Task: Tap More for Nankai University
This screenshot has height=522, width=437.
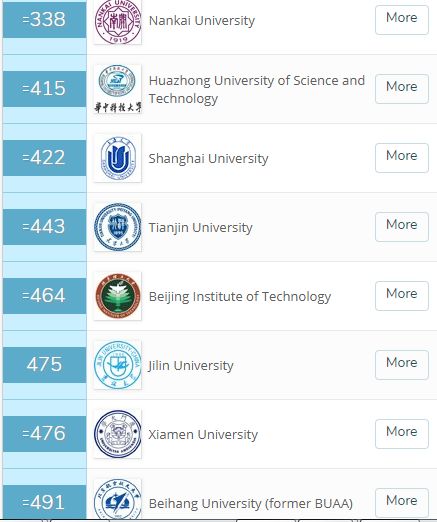Action: [402, 20]
